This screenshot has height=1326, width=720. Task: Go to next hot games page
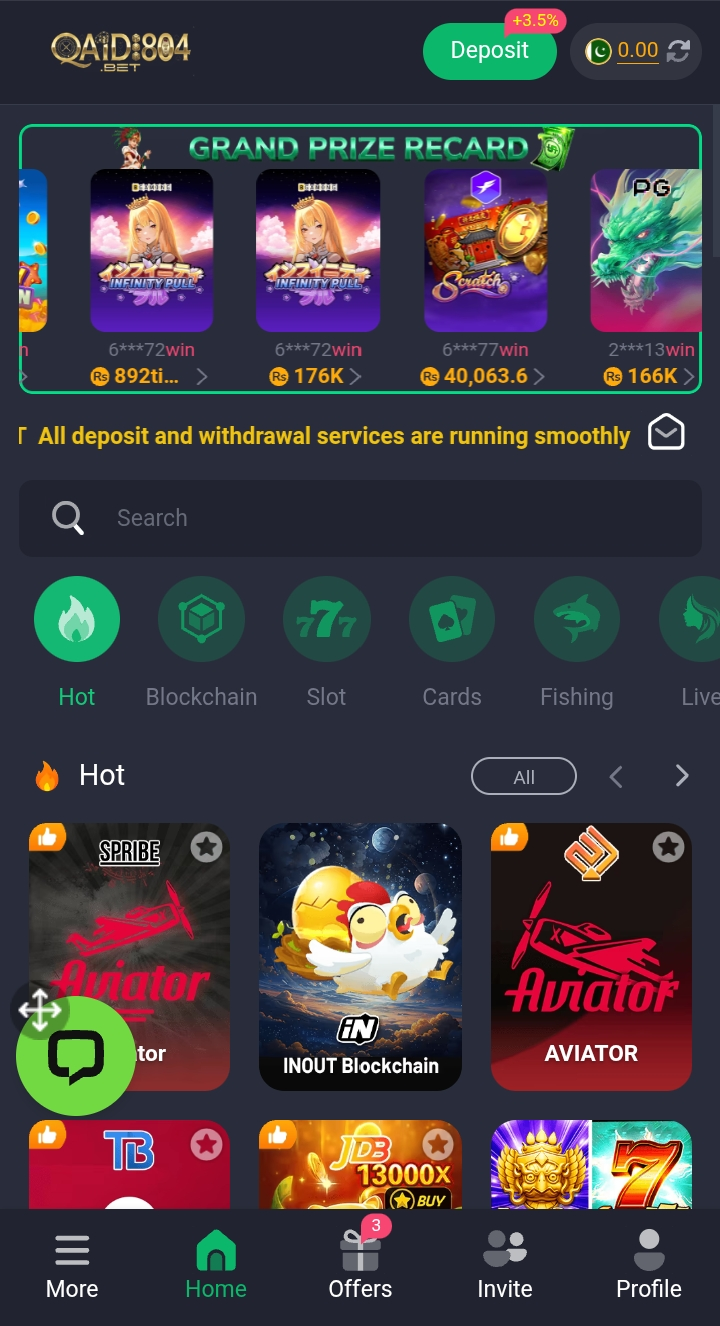(x=682, y=776)
